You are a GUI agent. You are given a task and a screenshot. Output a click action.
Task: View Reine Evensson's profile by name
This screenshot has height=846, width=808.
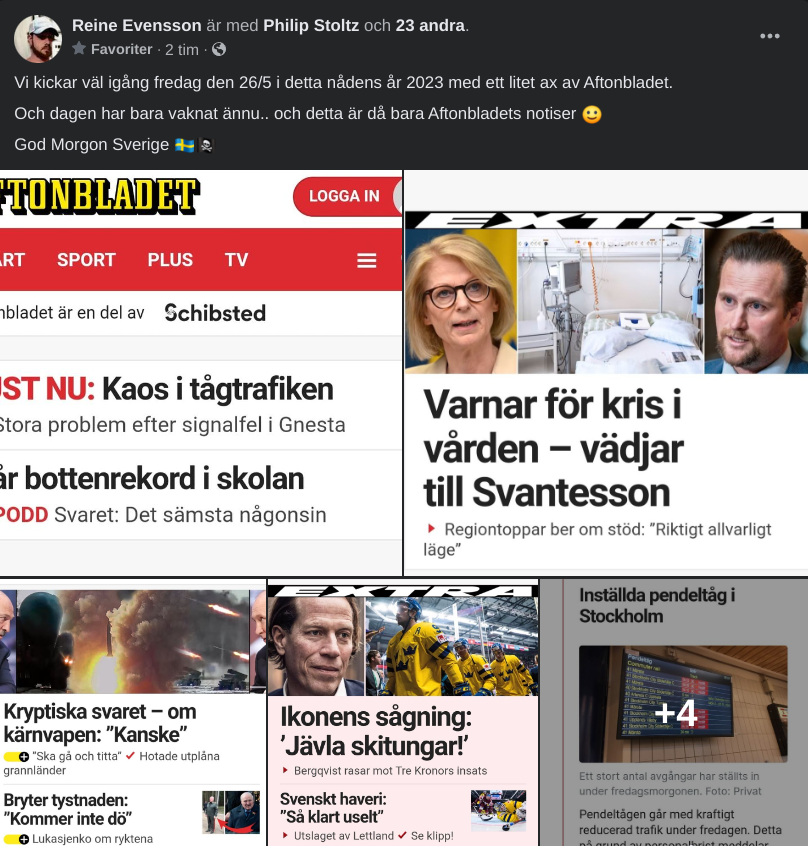pyautogui.click(x=136, y=26)
